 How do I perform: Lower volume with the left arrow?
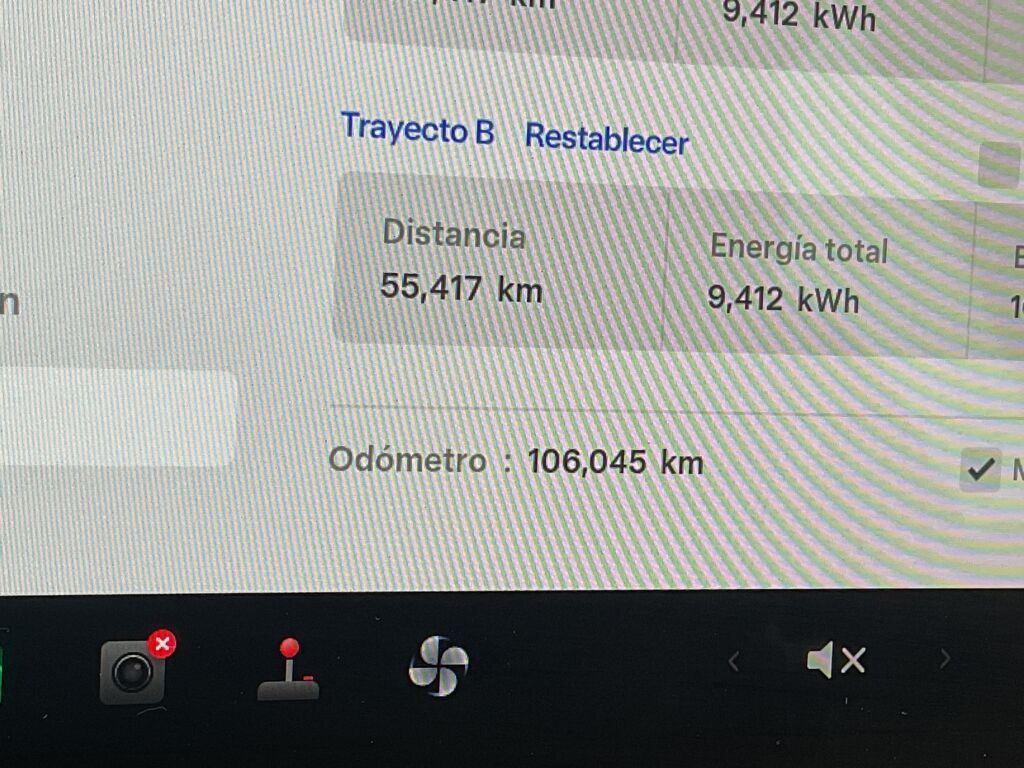click(734, 661)
